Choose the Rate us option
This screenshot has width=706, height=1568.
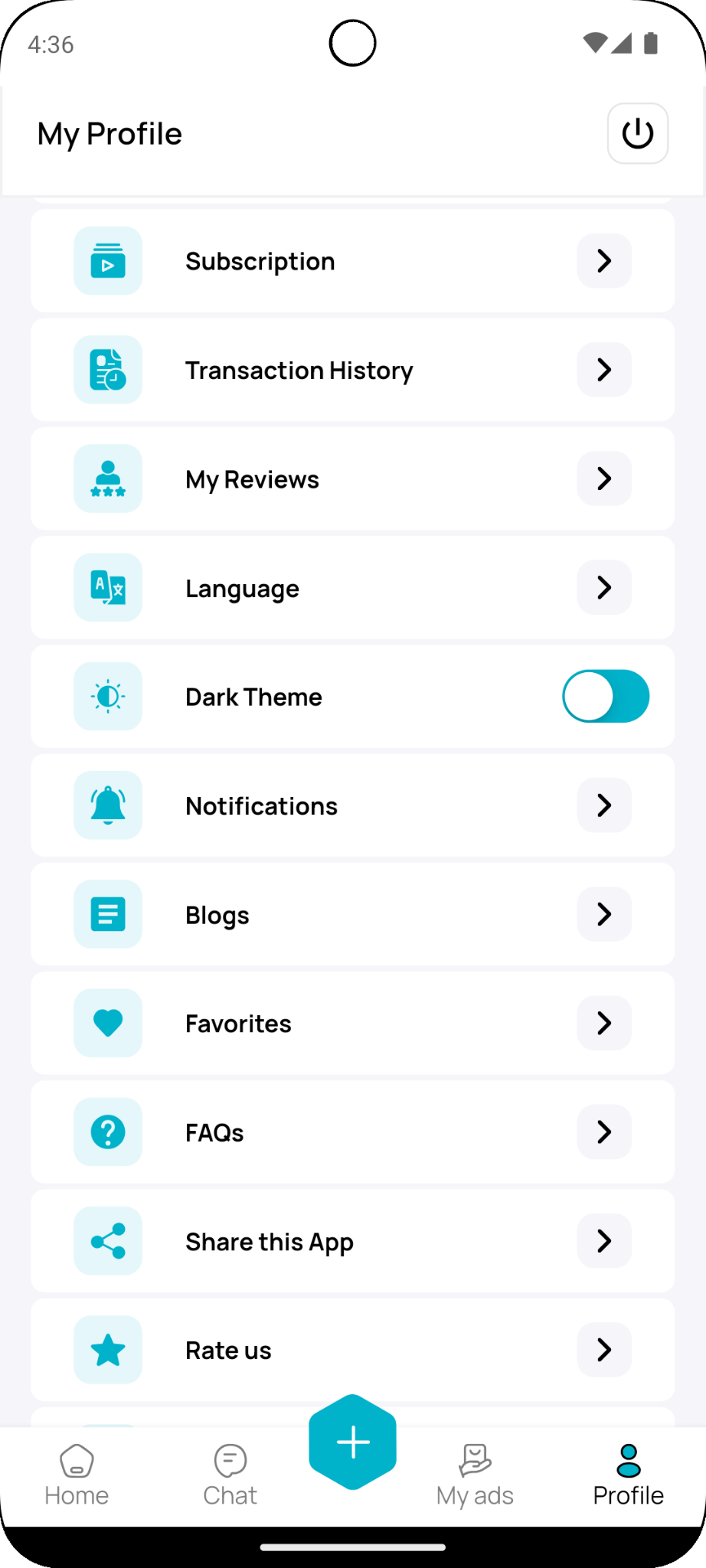(x=352, y=1350)
